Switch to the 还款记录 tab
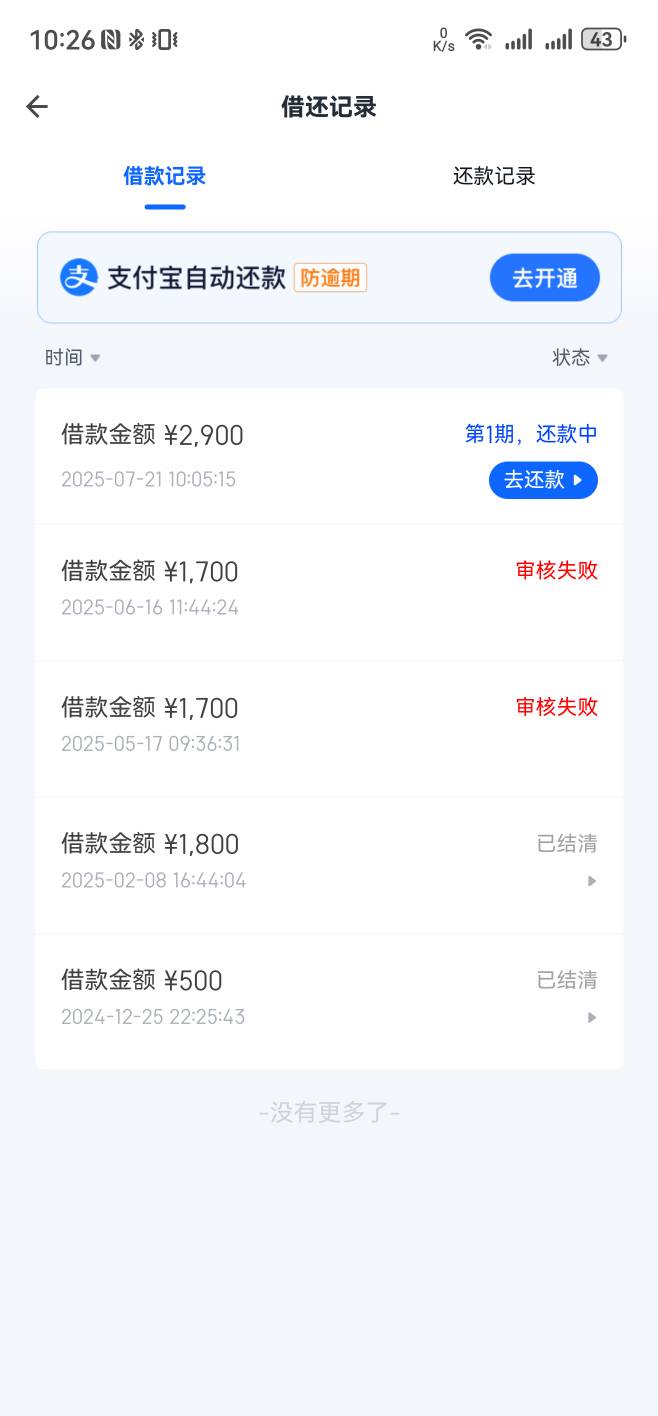This screenshot has width=658, height=1416. (x=494, y=176)
